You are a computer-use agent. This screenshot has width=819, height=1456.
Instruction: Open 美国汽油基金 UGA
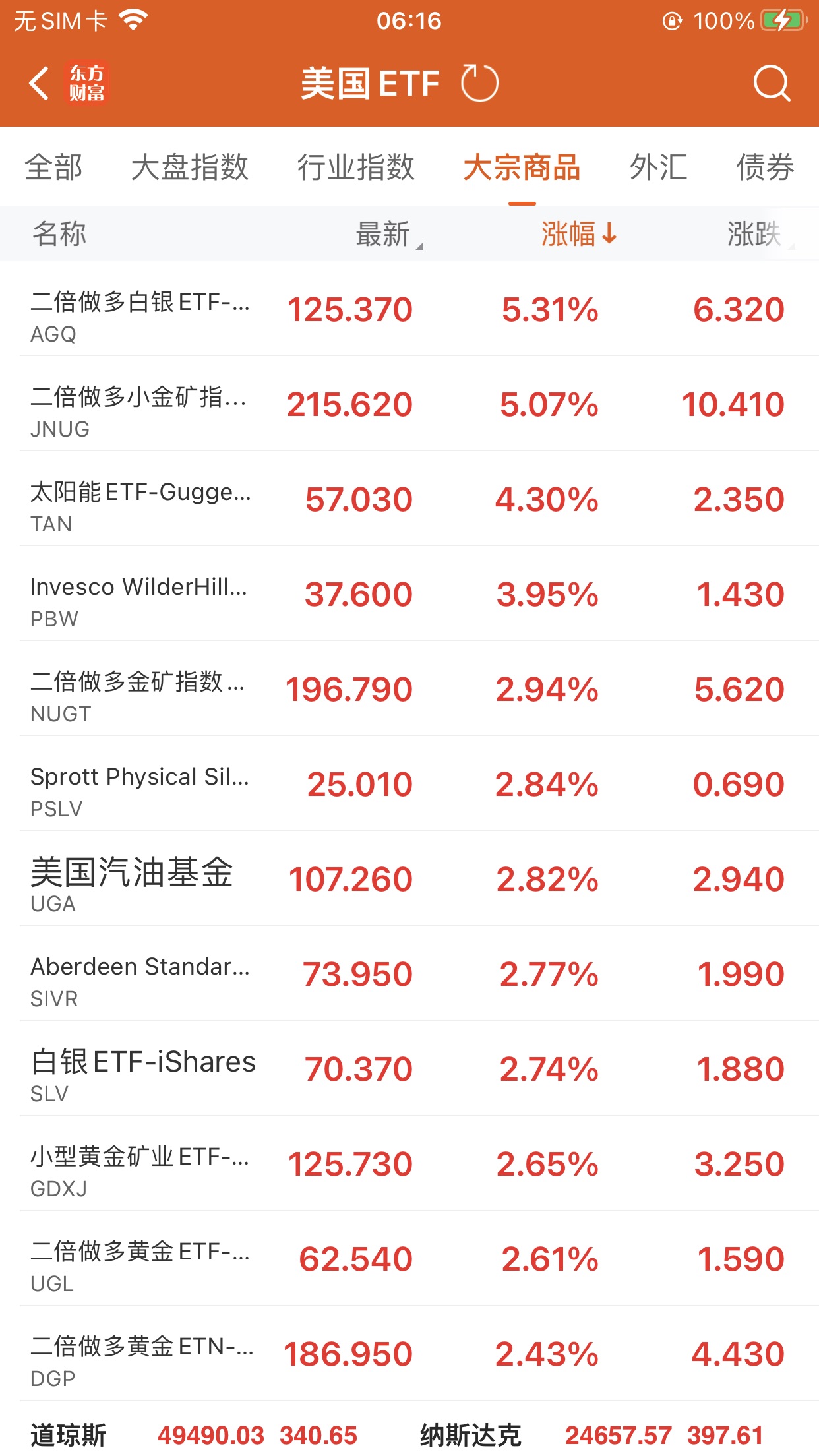click(x=409, y=880)
